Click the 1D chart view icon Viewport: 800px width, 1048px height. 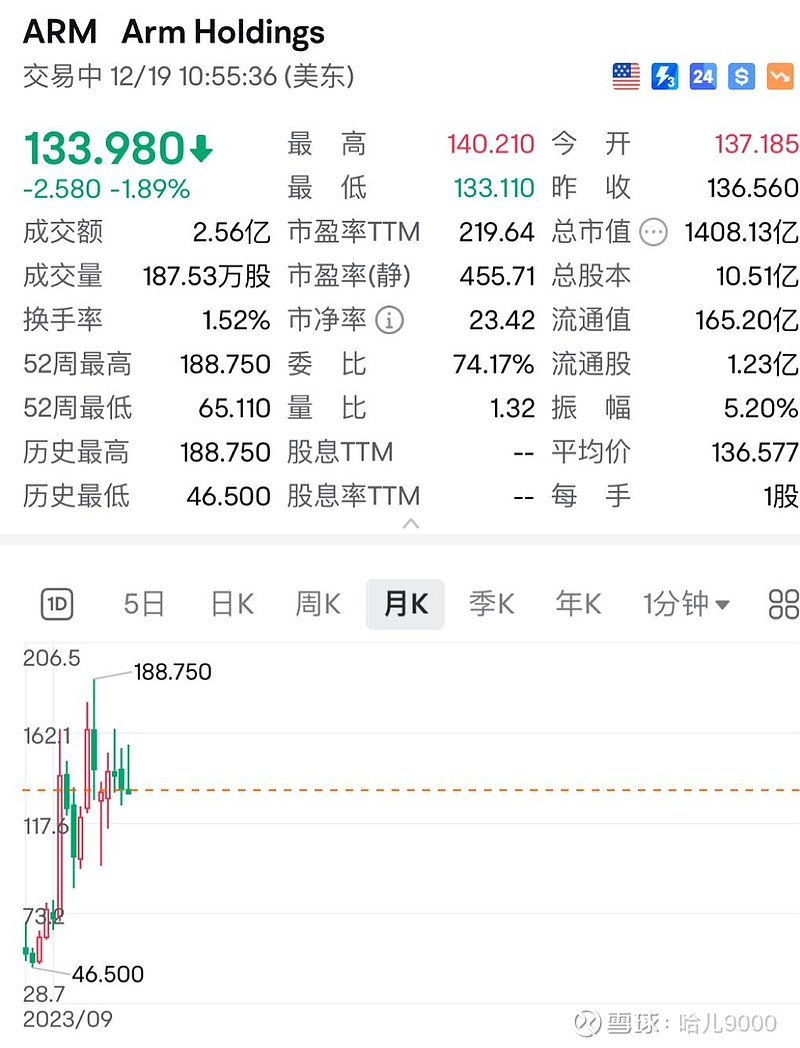57,603
